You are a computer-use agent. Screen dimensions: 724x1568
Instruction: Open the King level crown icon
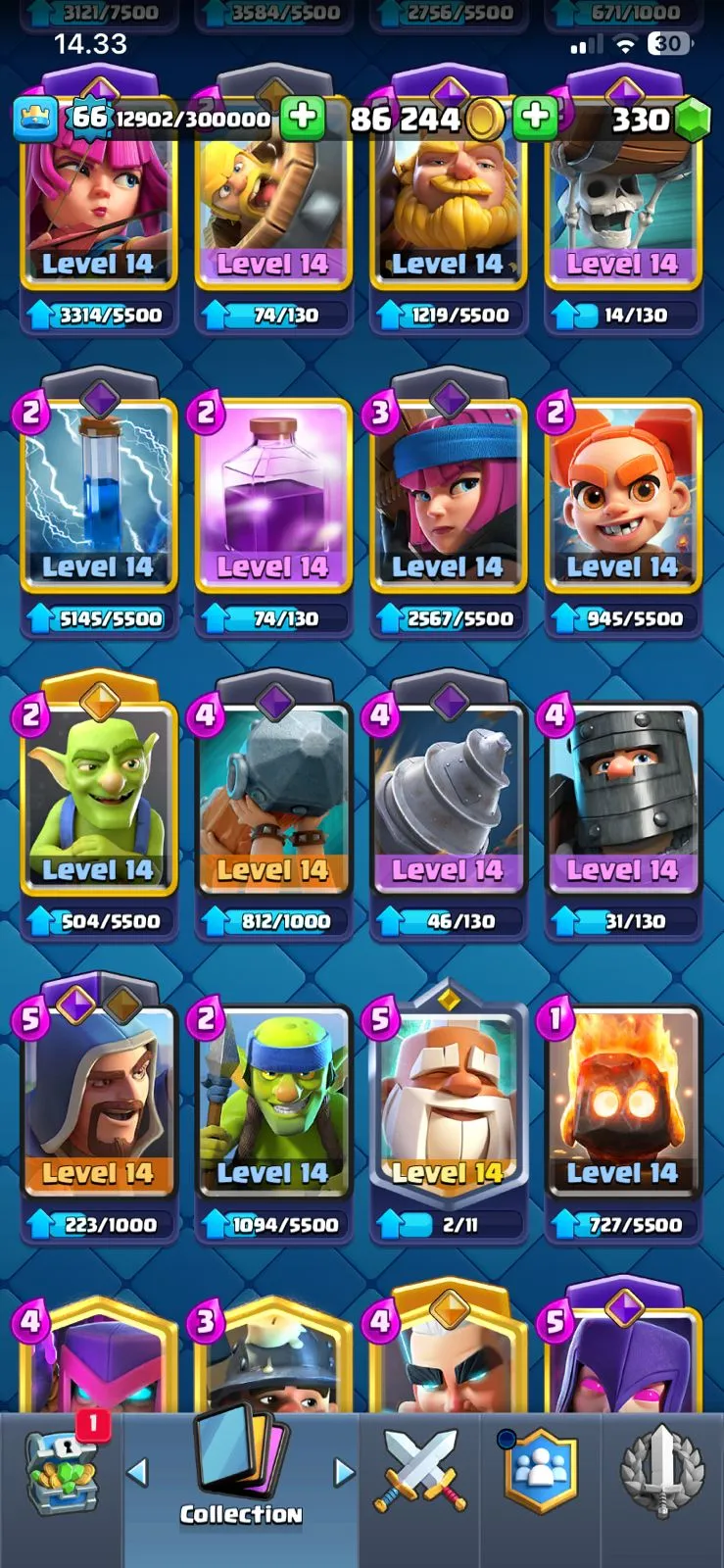34,120
